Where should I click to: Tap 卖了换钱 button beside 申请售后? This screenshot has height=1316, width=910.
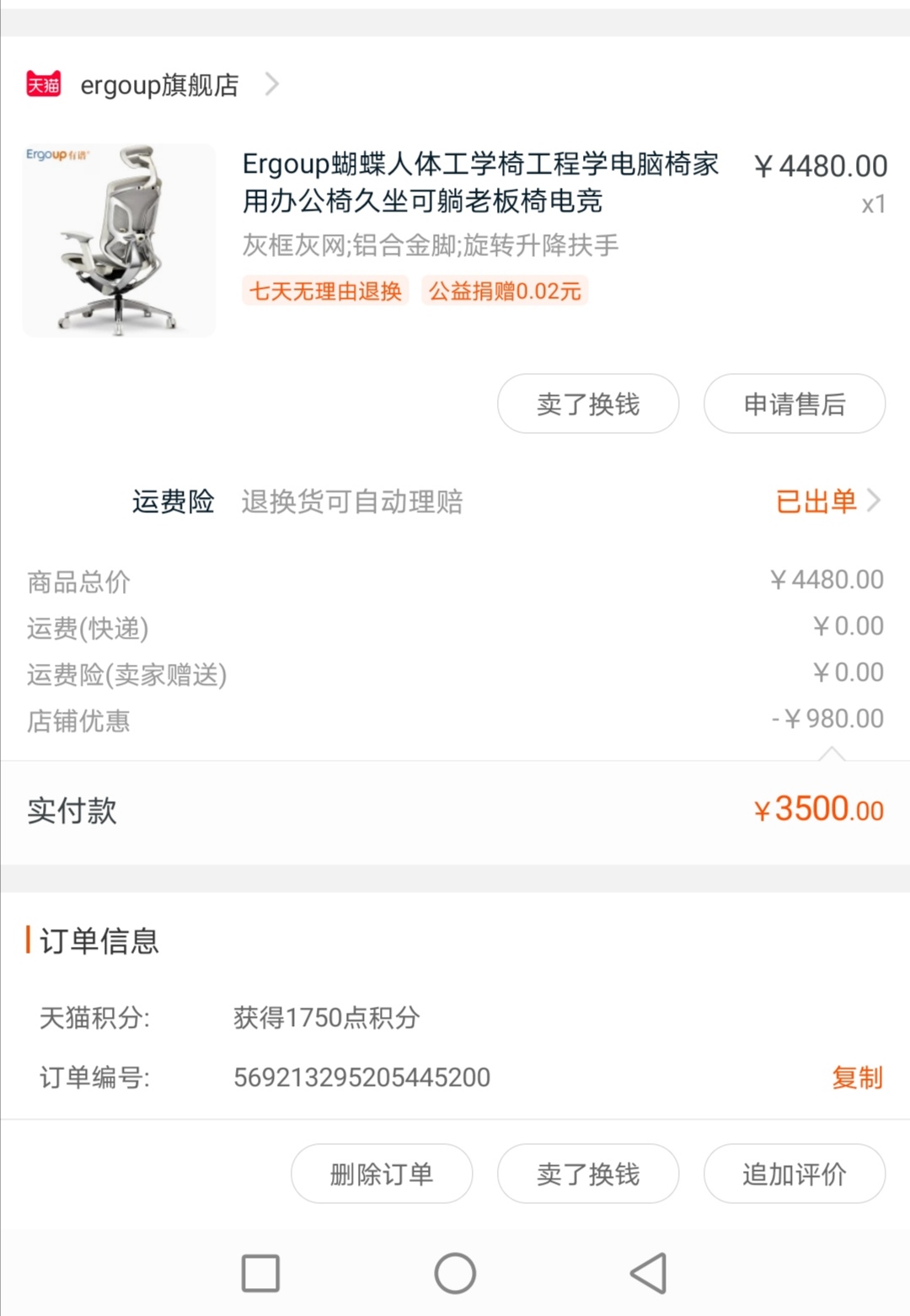[587, 404]
